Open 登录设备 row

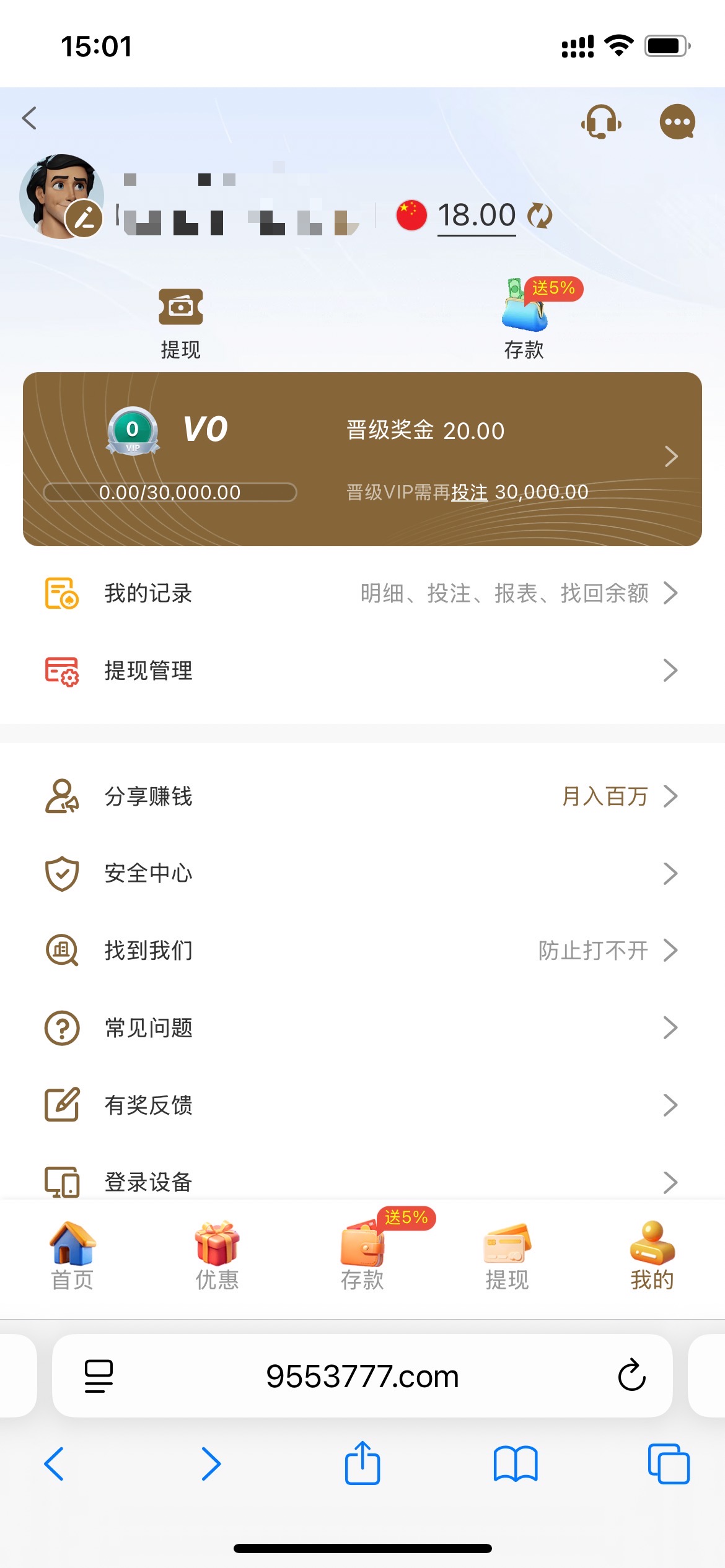(x=362, y=1182)
